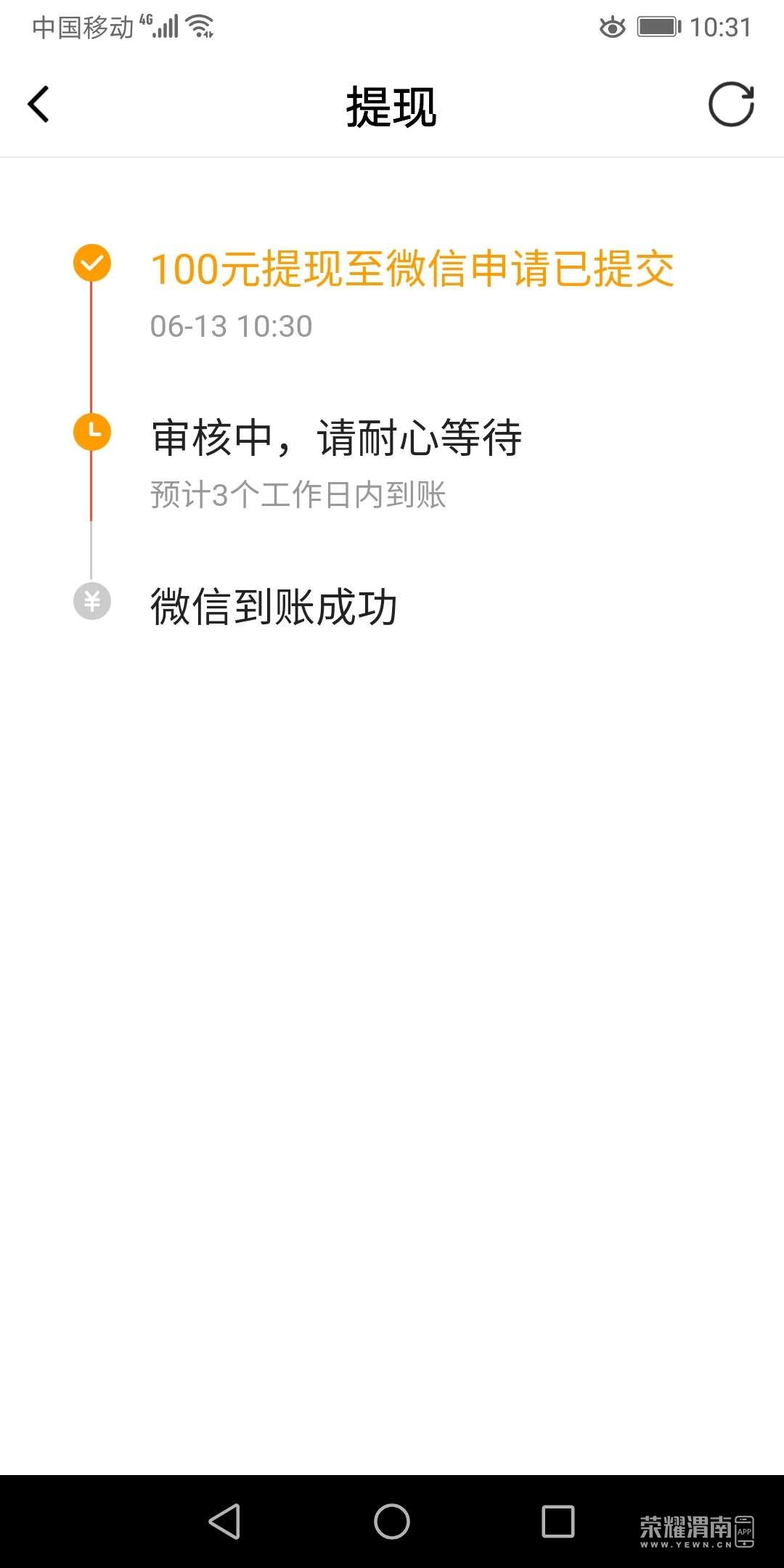Toggle the pending 审核中 timeline step
This screenshot has width=784, height=1568.
(91, 433)
